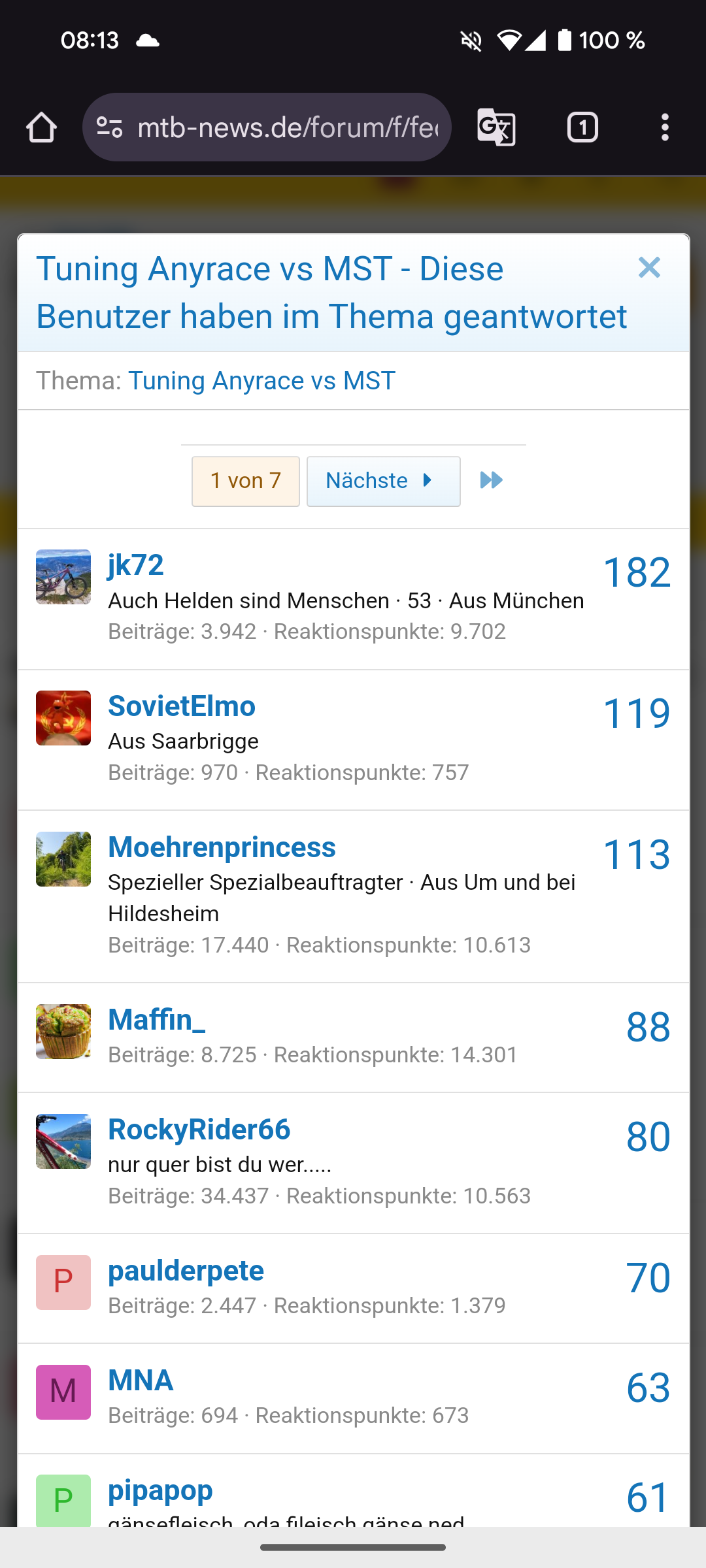Image resolution: width=706 pixels, height=1568 pixels.
Task: Visit Moehrenprincess's profile page
Action: tap(222, 847)
